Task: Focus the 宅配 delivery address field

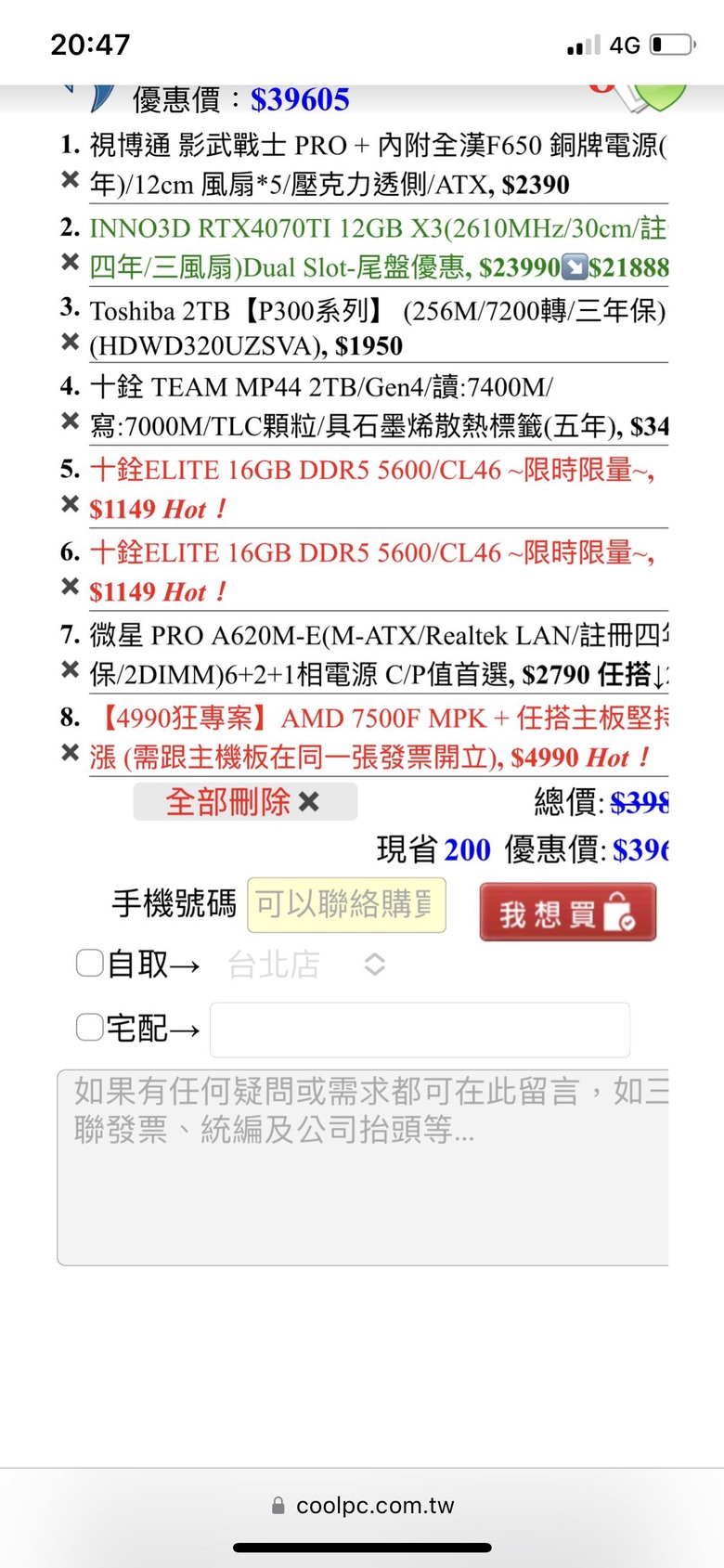Action: point(420,1030)
